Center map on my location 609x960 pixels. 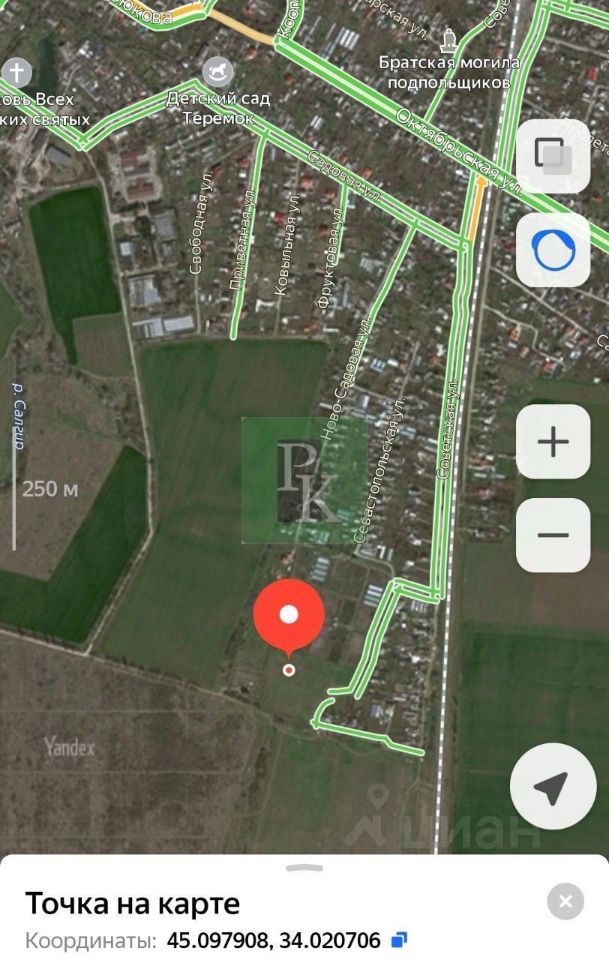click(x=552, y=787)
